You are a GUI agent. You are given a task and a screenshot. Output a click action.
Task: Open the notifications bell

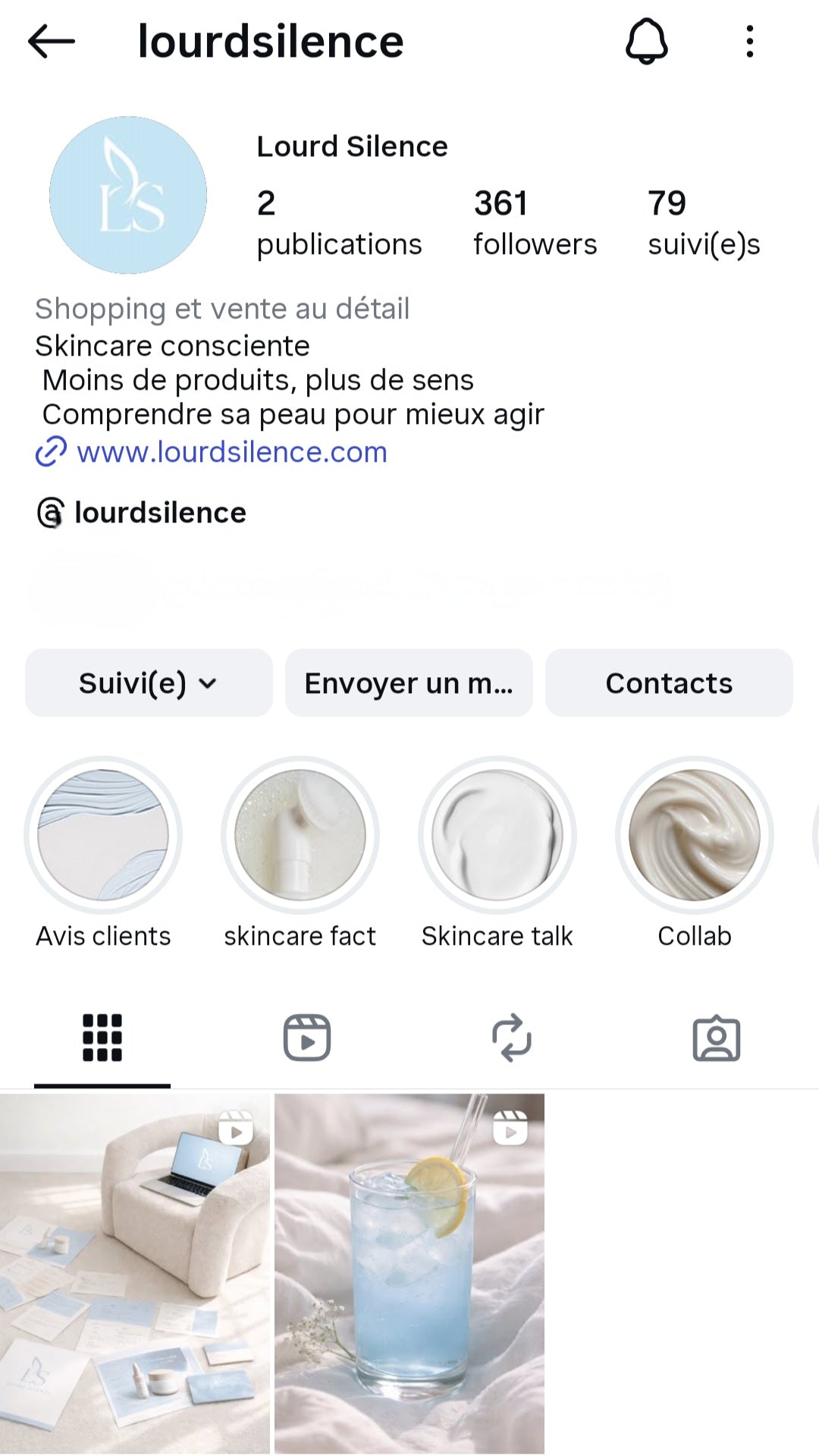tap(646, 41)
